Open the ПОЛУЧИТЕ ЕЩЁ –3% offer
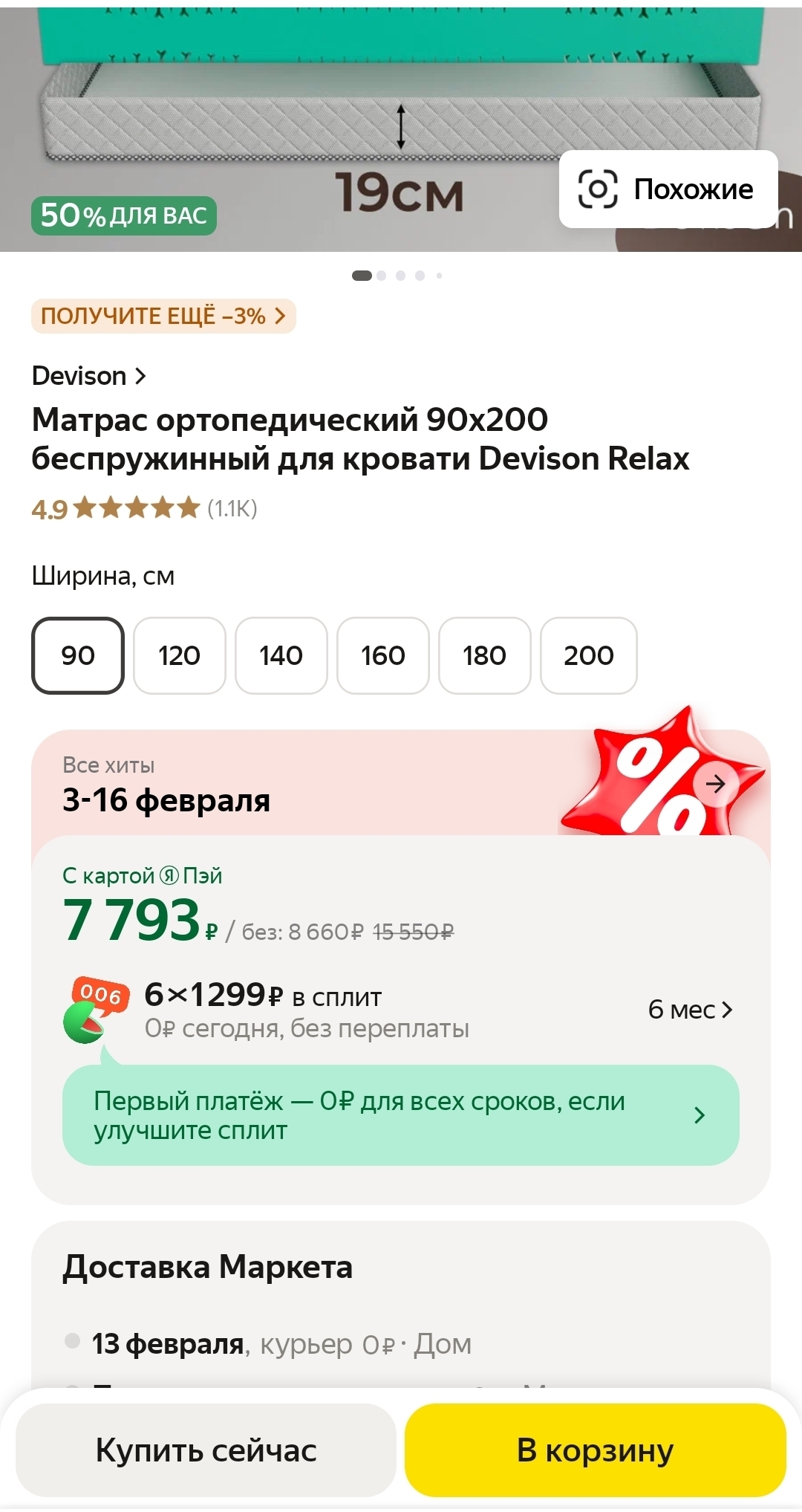The width and height of the screenshot is (802, 1512). pos(163,317)
